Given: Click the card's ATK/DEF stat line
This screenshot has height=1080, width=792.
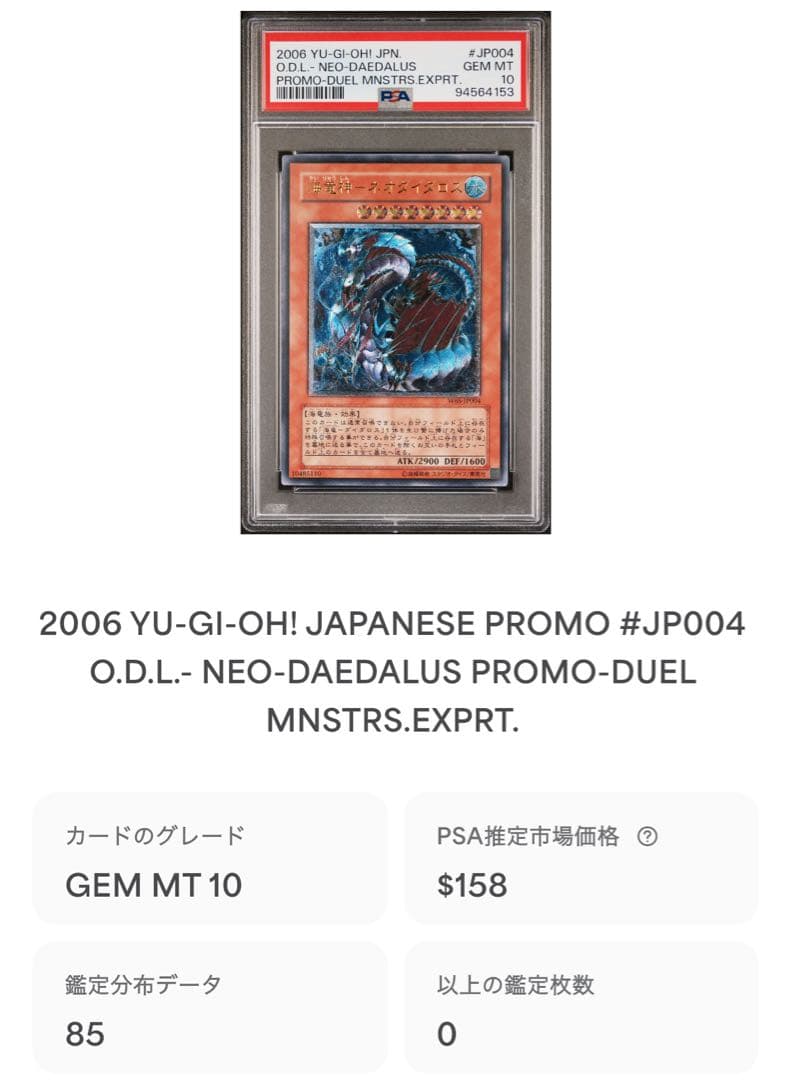Looking at the screenshot, I should pyautogui.click(x=440, y=463).
